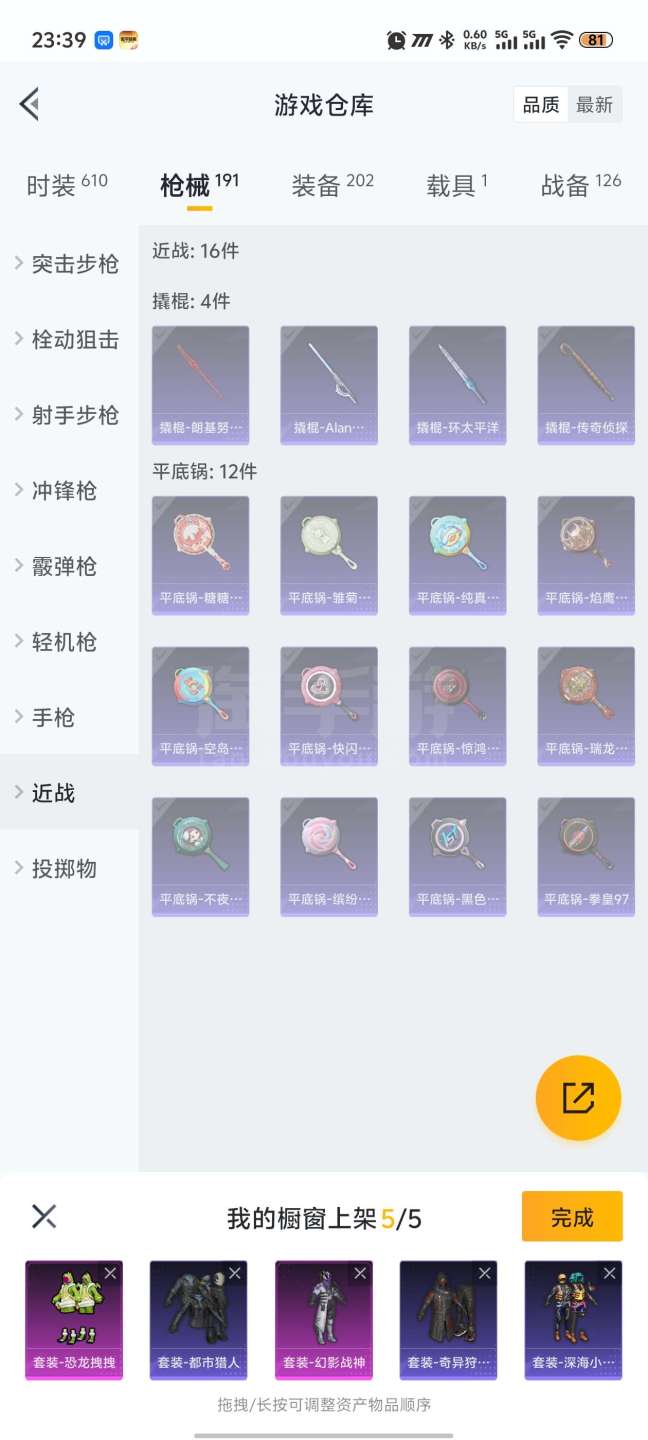
Task: Go back using the top-left arrow
Action: (x=30, y=104)
